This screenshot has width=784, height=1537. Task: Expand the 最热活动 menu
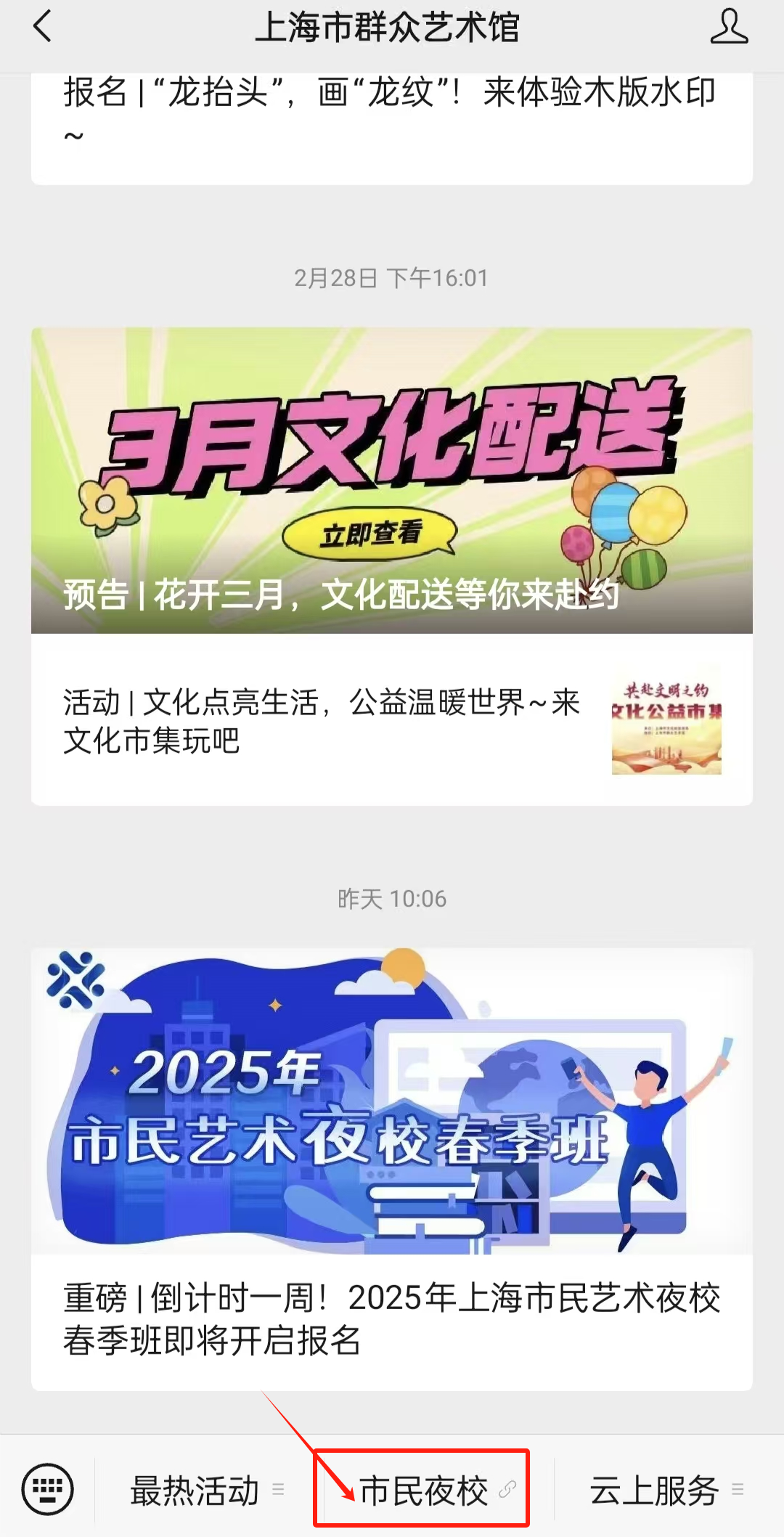coord(206,1491)
